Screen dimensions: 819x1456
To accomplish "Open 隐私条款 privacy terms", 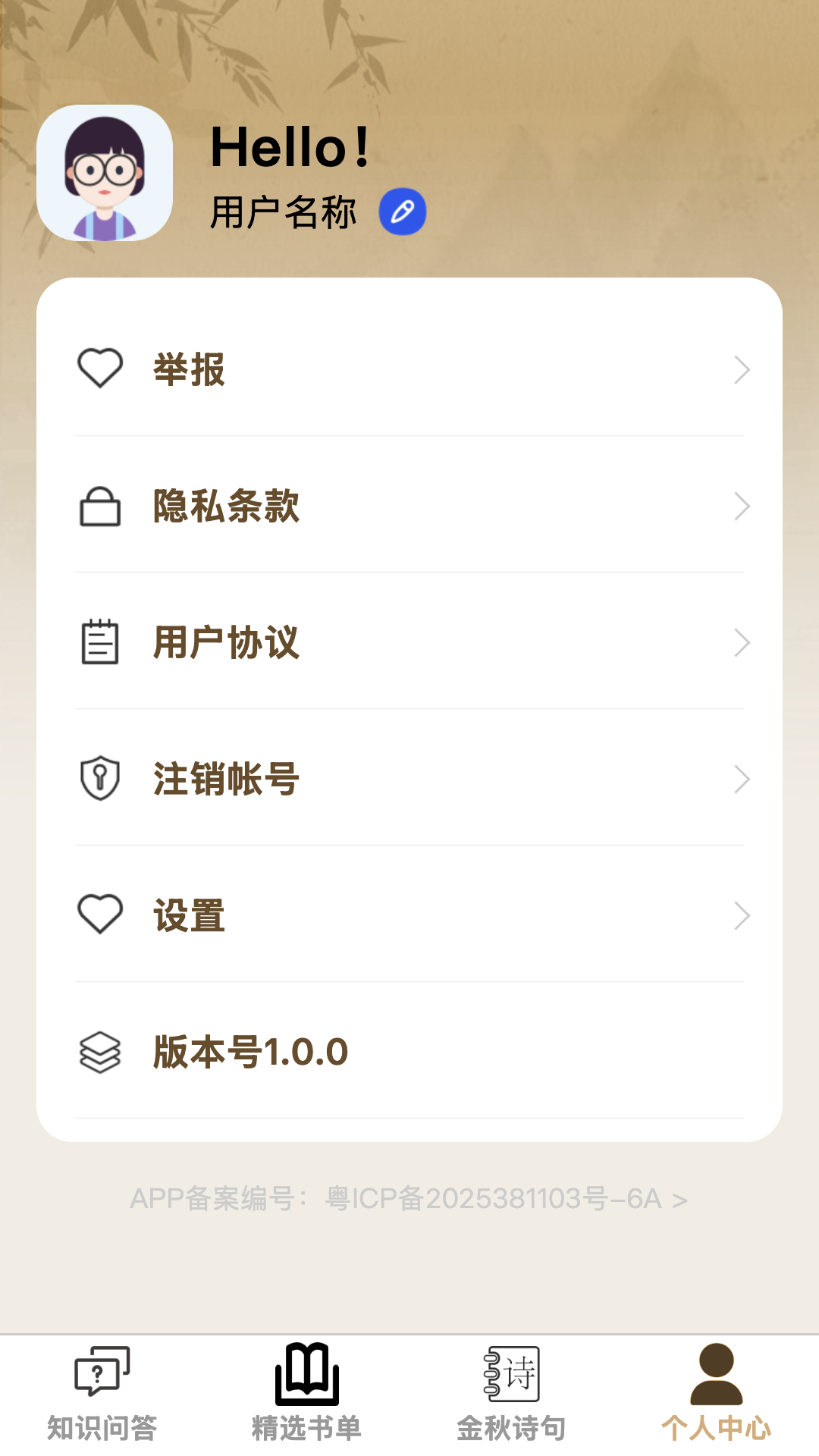I will 409,507.
